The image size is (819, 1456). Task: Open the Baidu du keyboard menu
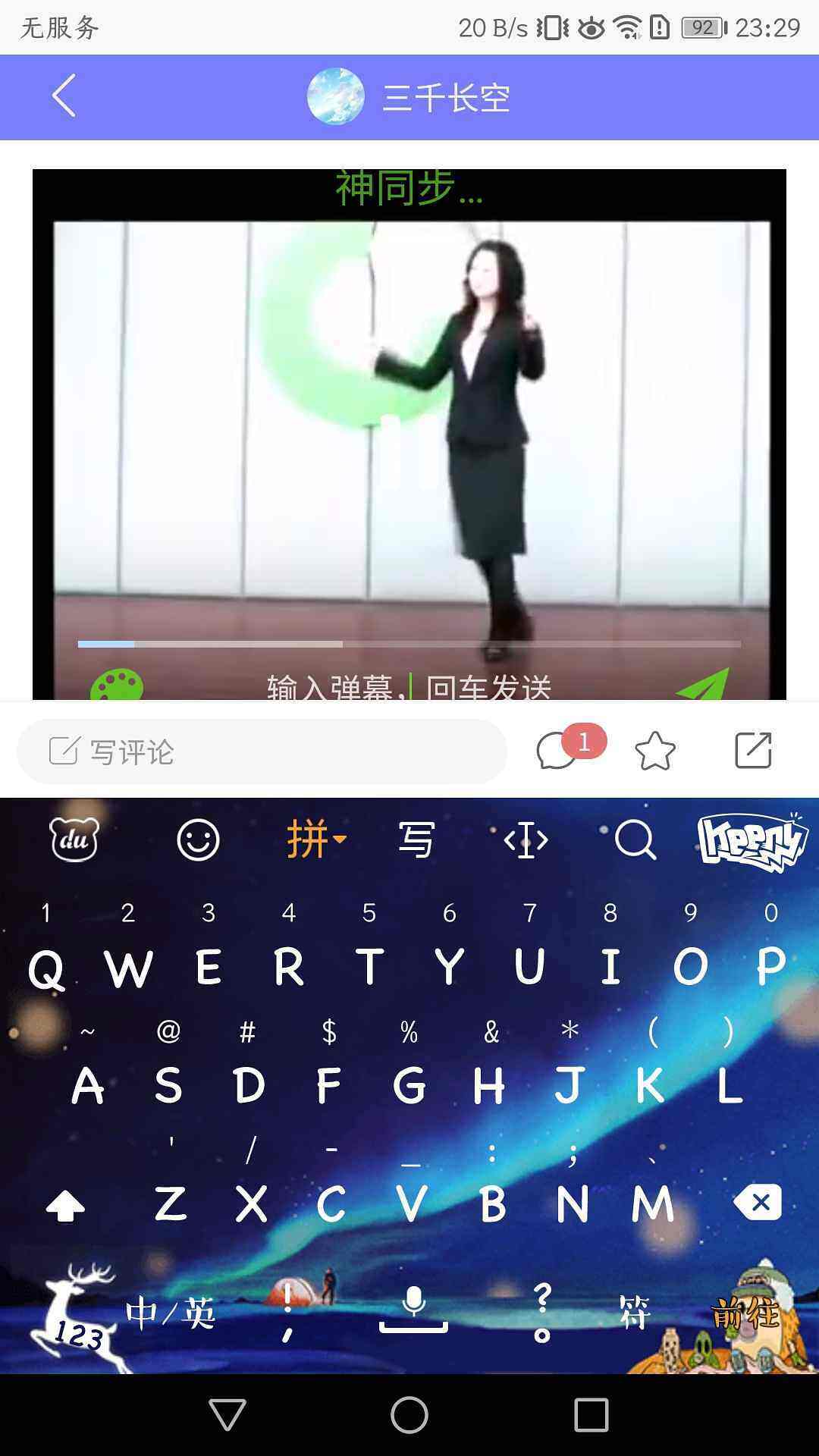pyautogui.click(x=74, y=840)
